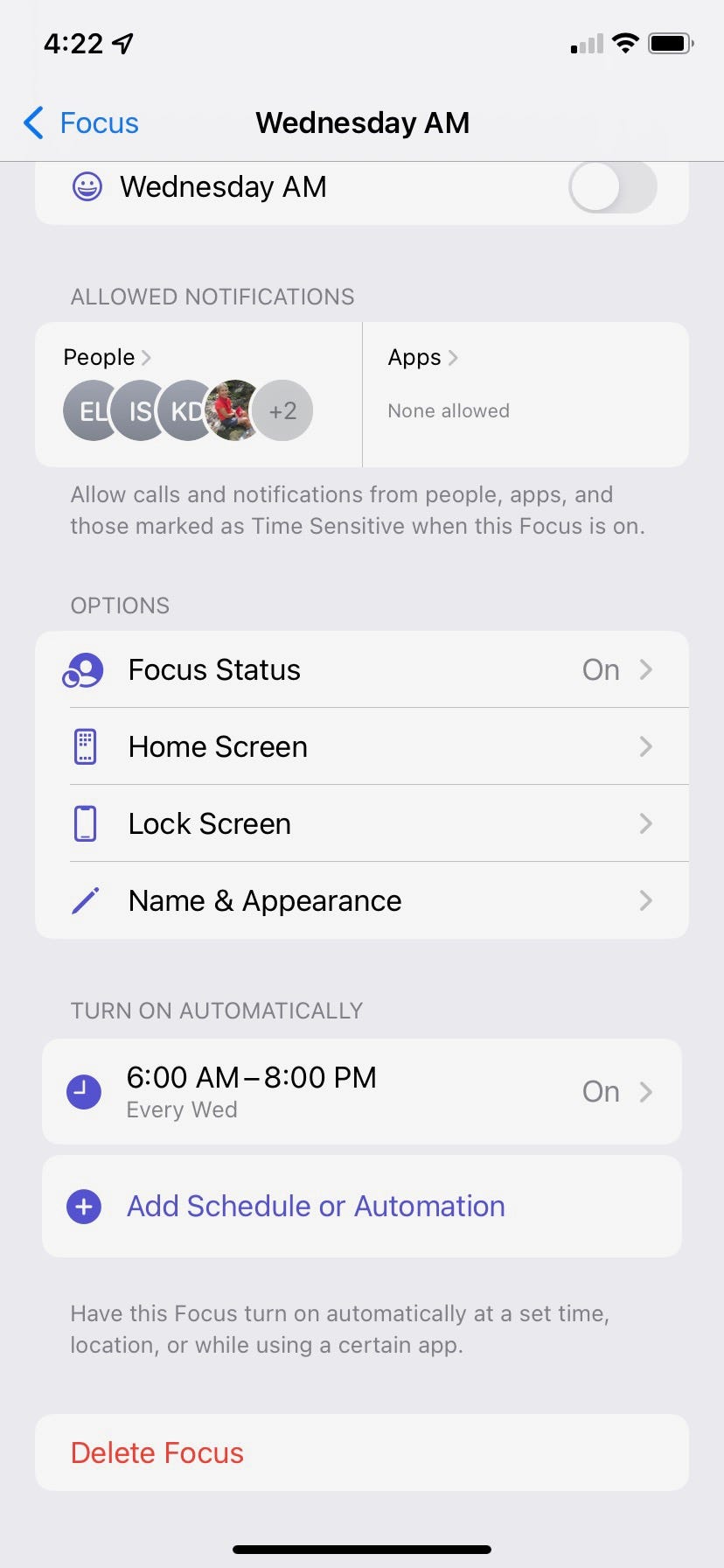The height and width of the screenshot is (1568, 724).
Task: Open the 6:00 AM–8:00 PM schedule
Action: click(362, 1092)
